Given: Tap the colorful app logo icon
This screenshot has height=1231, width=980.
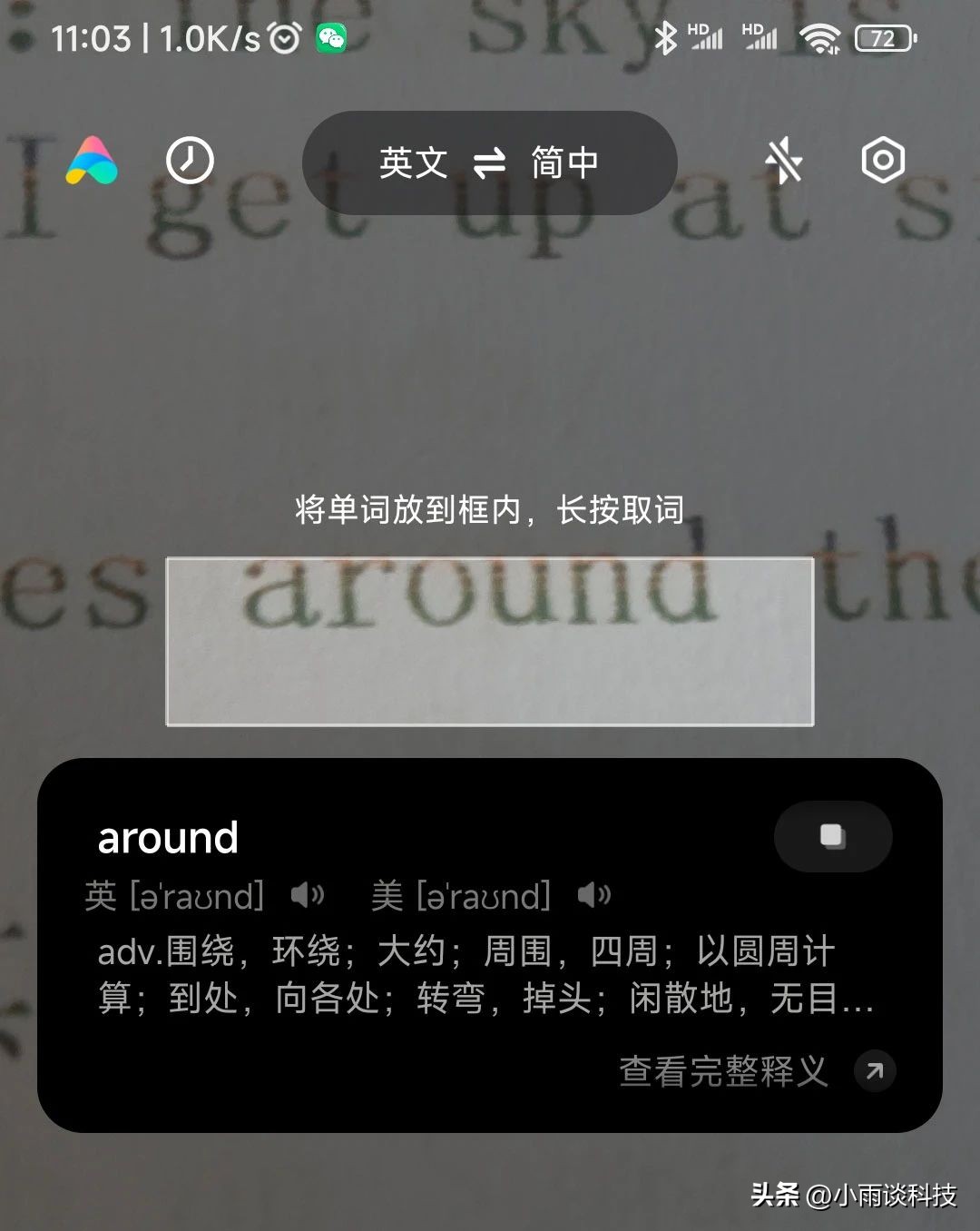Looking at the screenshot, I should click(93, 162).
